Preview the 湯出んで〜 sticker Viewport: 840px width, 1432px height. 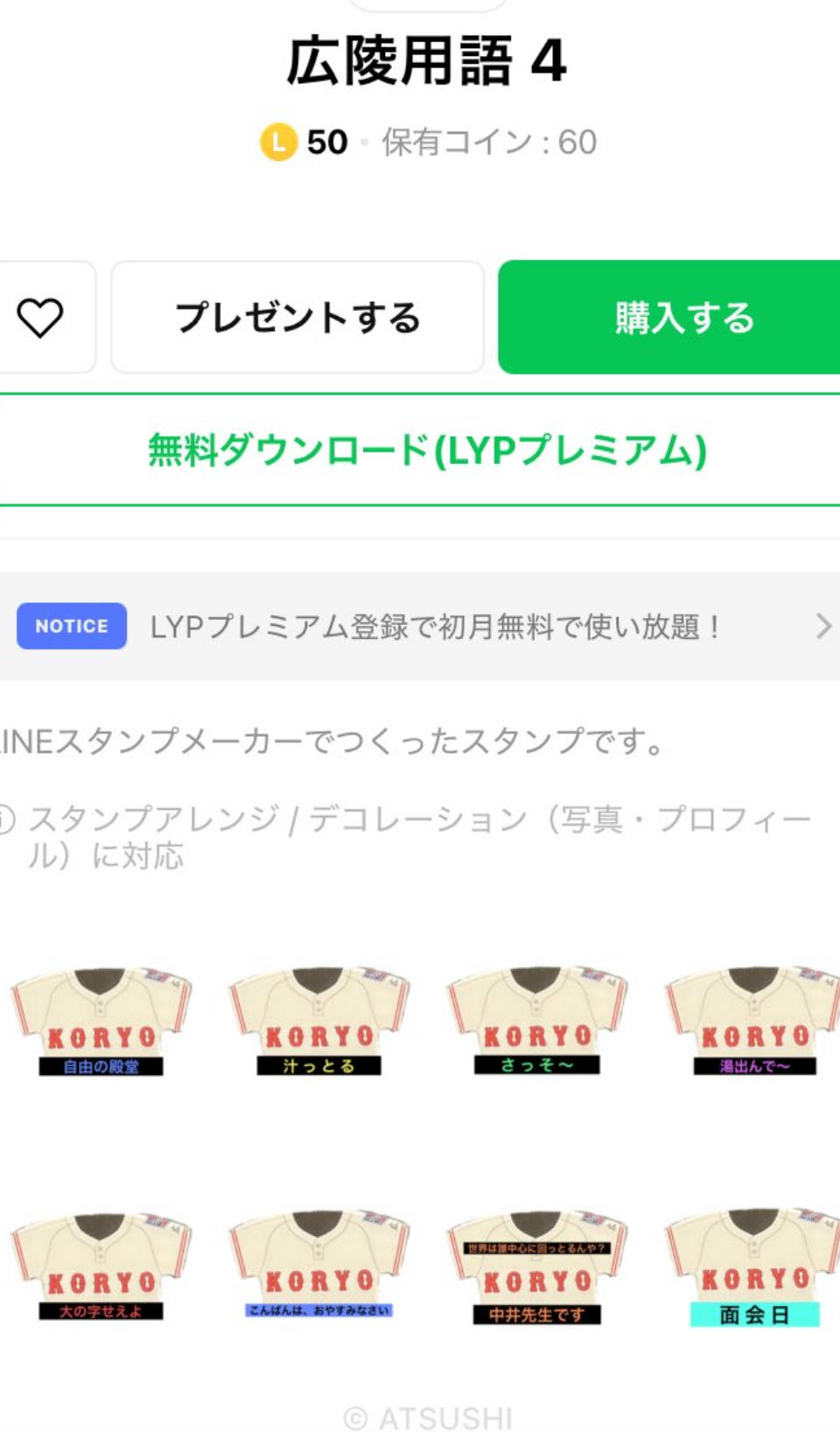752,1021
